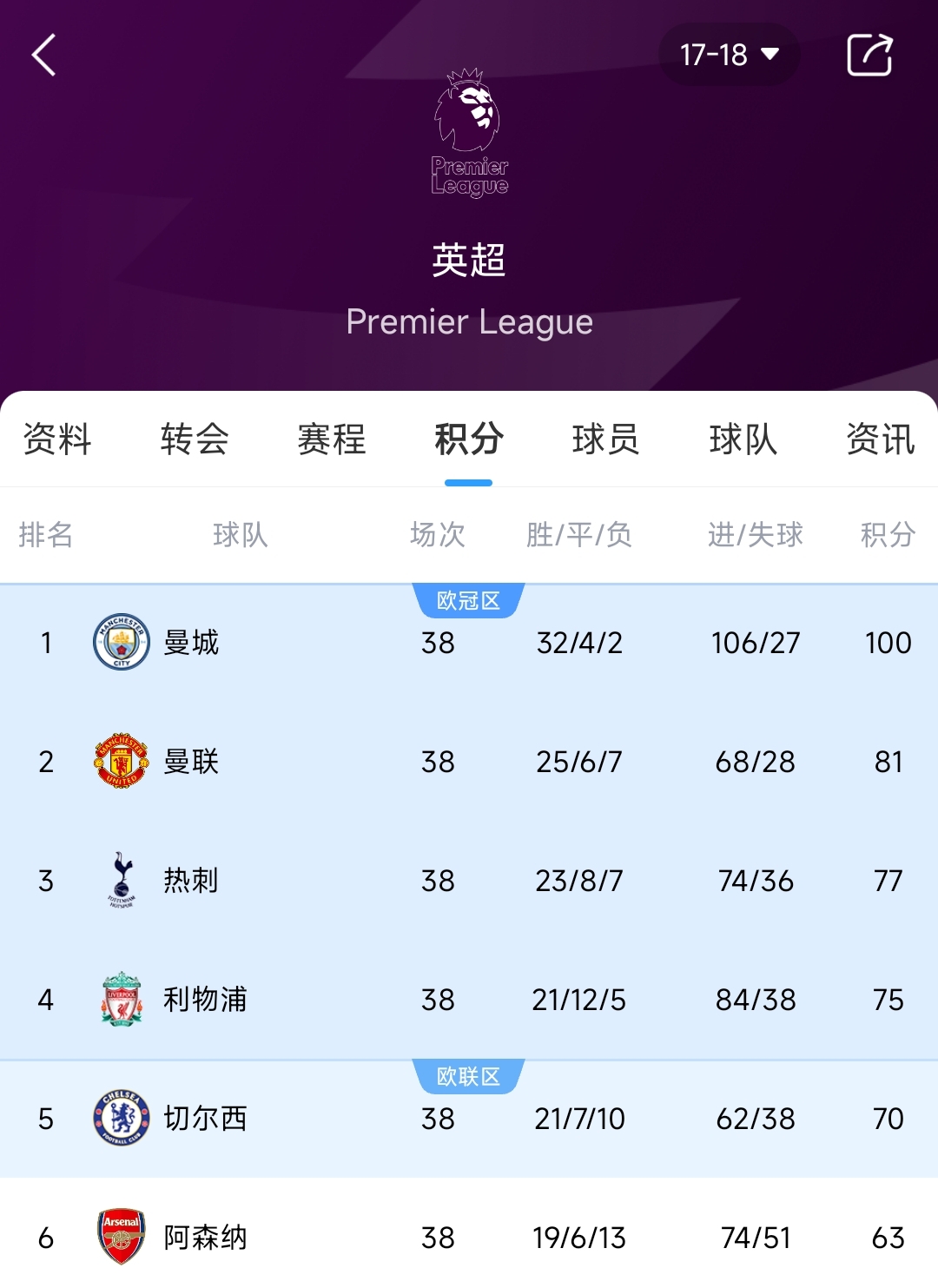This screenshot has height=1288, width=938.
Task: Open the 资讯 tab
Action: pos(880,439)
